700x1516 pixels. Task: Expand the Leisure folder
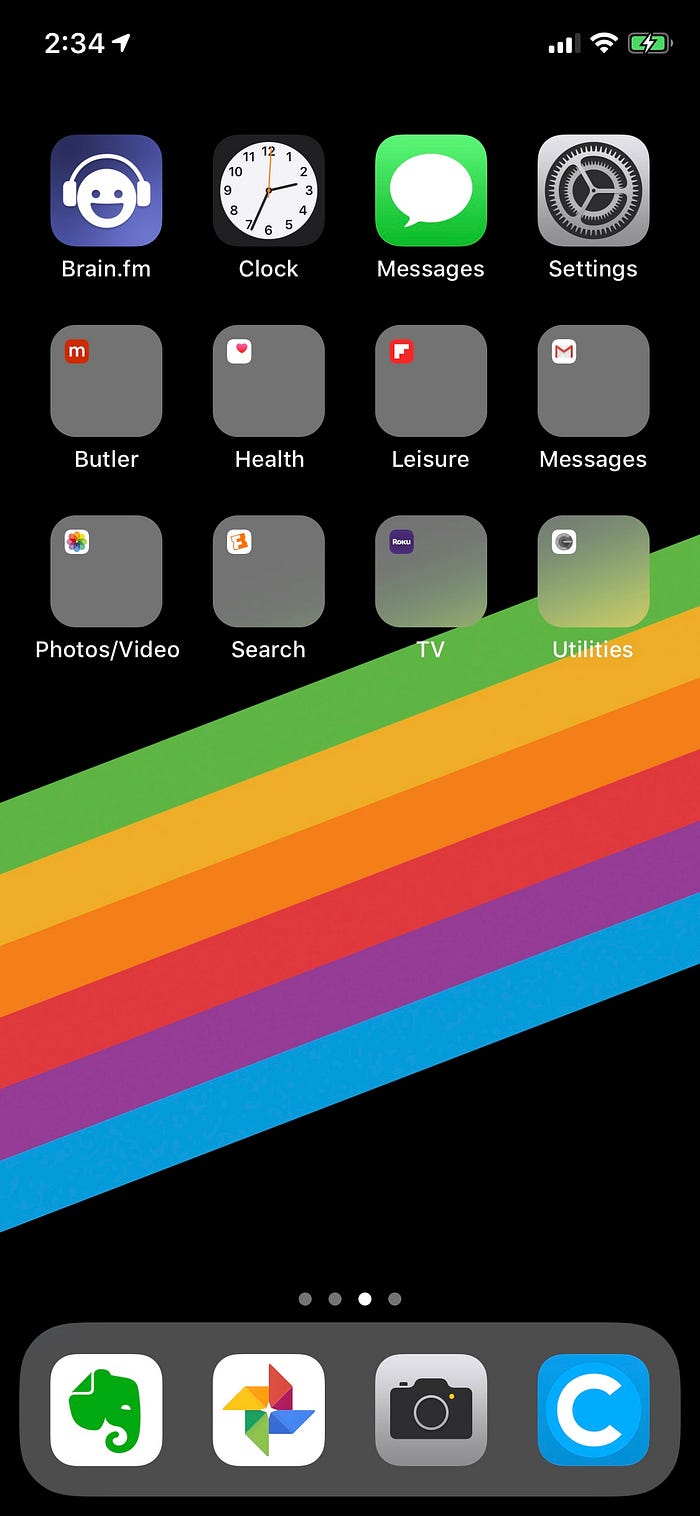click(431, 381)
